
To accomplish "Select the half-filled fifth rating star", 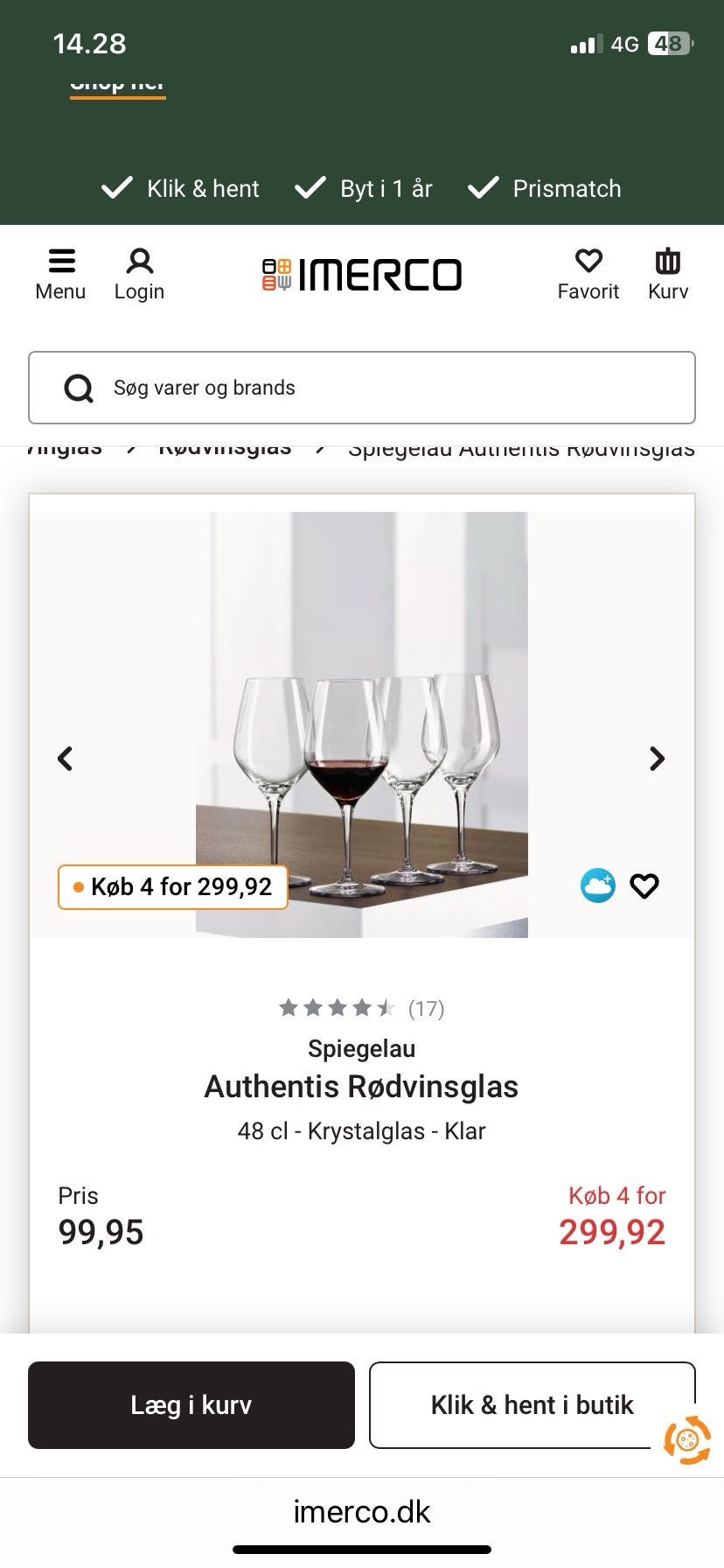I will [x=385, y=1008].
